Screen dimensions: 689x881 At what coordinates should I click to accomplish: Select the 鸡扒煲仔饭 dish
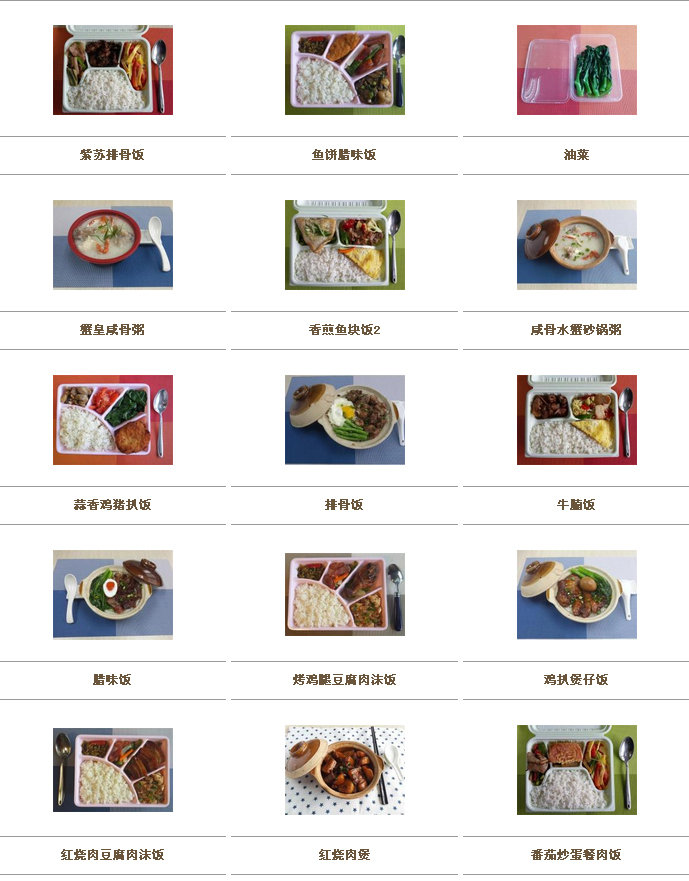pos(577,595)
